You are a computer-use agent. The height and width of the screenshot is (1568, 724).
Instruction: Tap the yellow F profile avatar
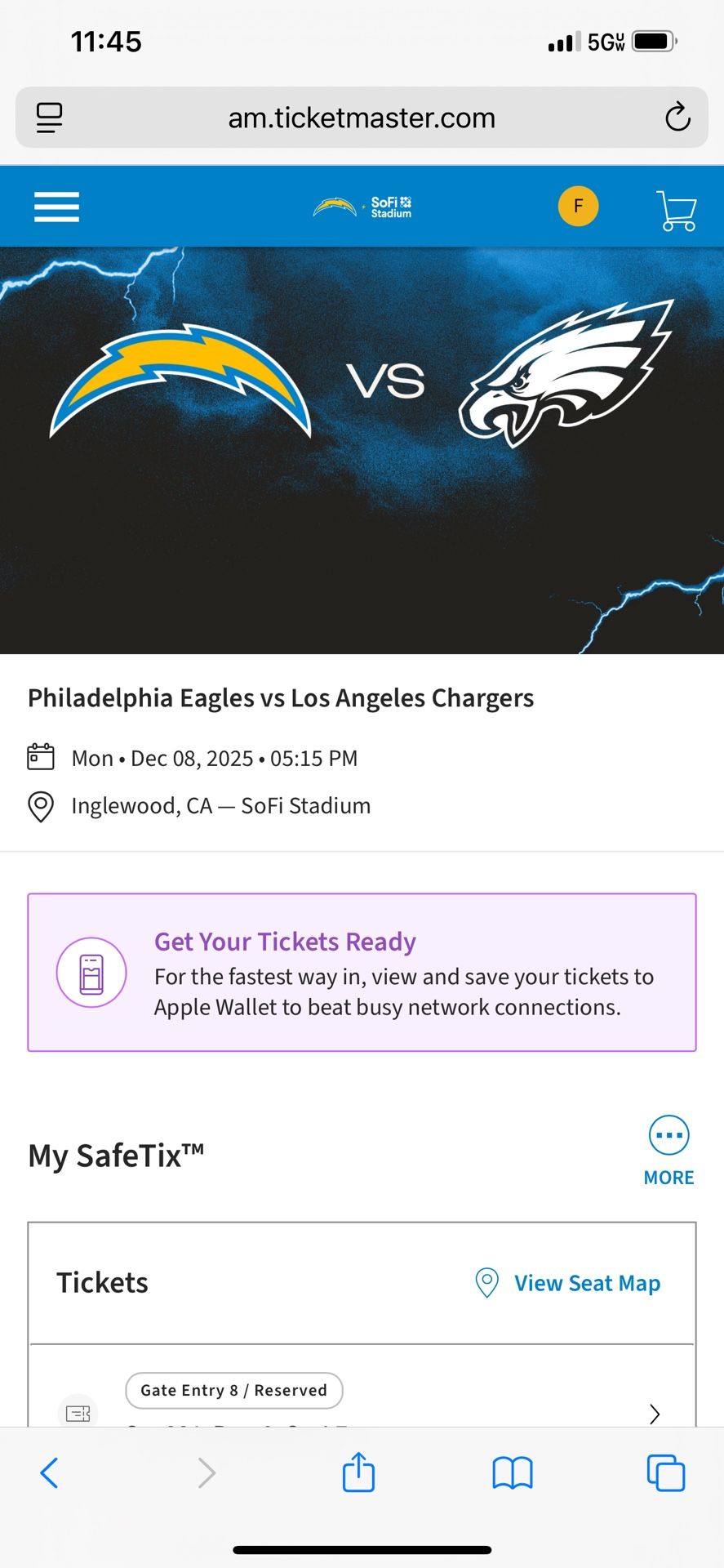[x=578, y=206]
